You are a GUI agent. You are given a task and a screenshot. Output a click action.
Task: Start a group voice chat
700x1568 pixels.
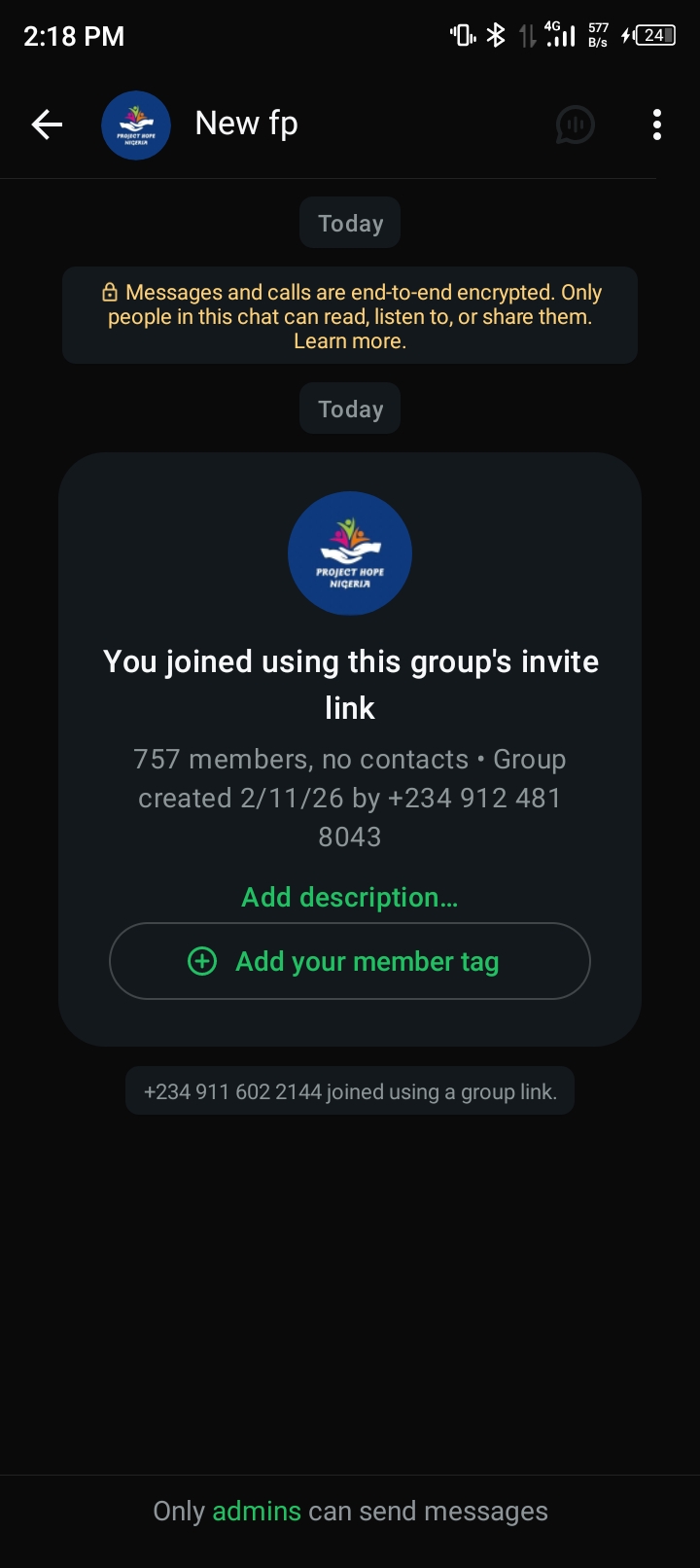(x=575, y=125)
